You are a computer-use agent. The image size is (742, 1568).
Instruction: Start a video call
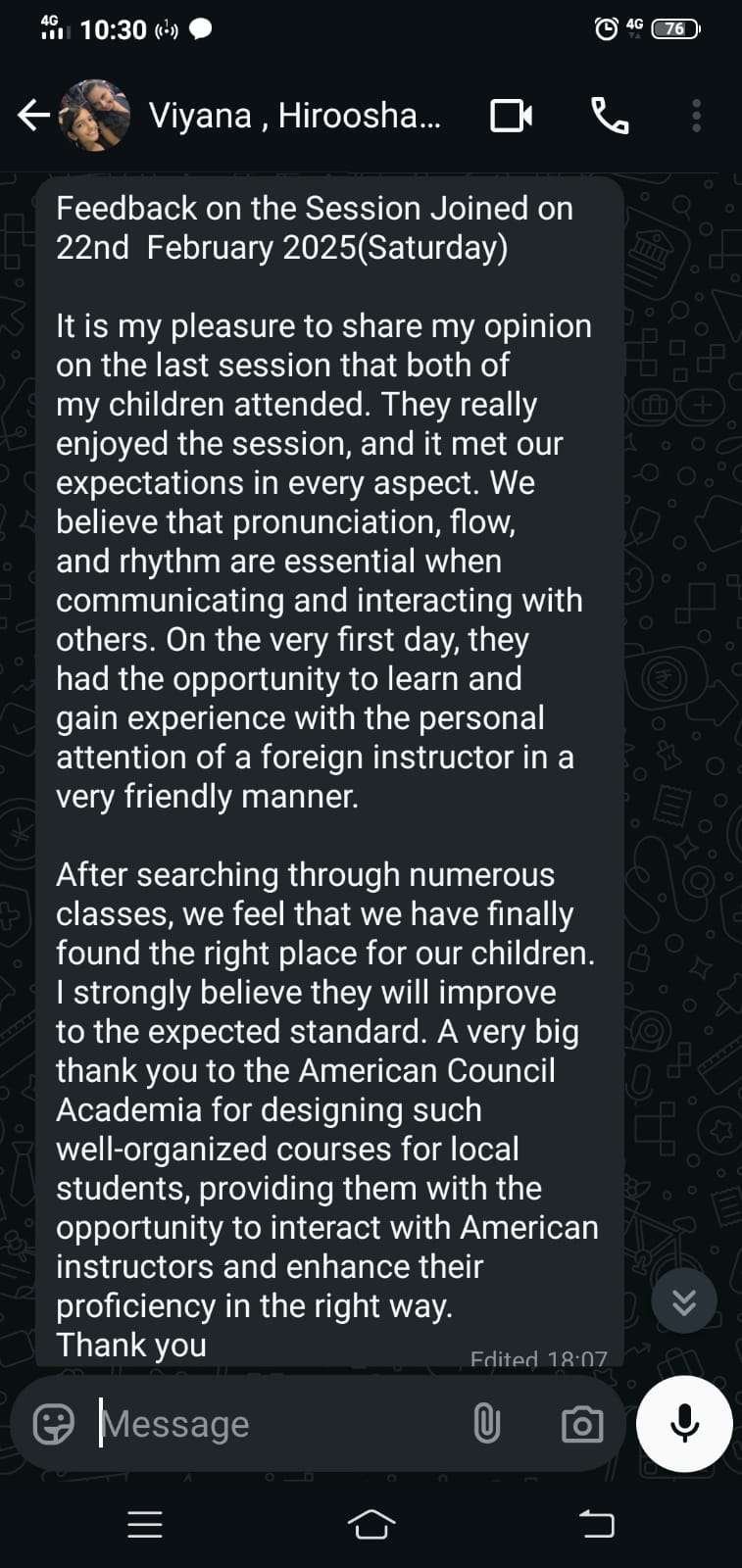(x=511, y=116)
